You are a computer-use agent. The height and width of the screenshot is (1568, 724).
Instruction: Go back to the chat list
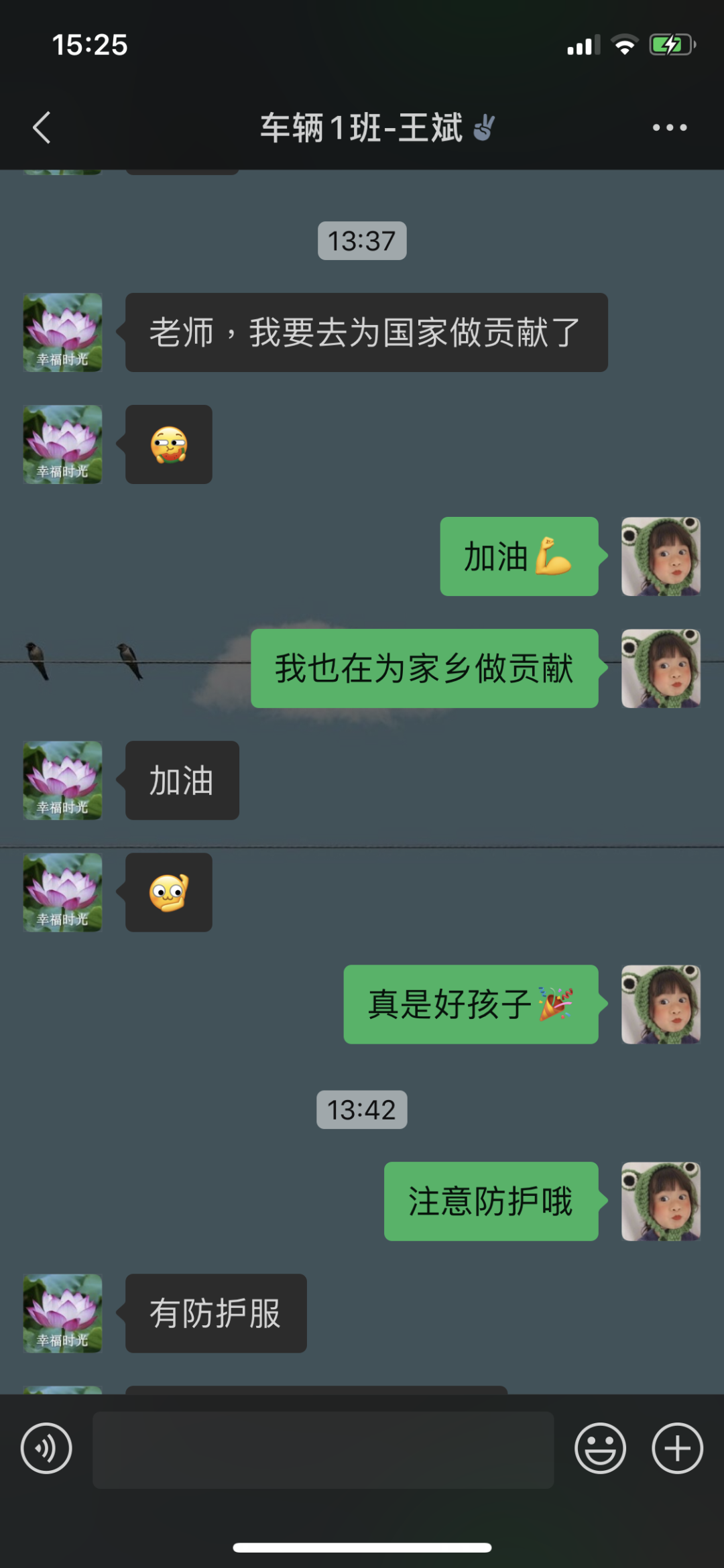click(x=42, y=127)
